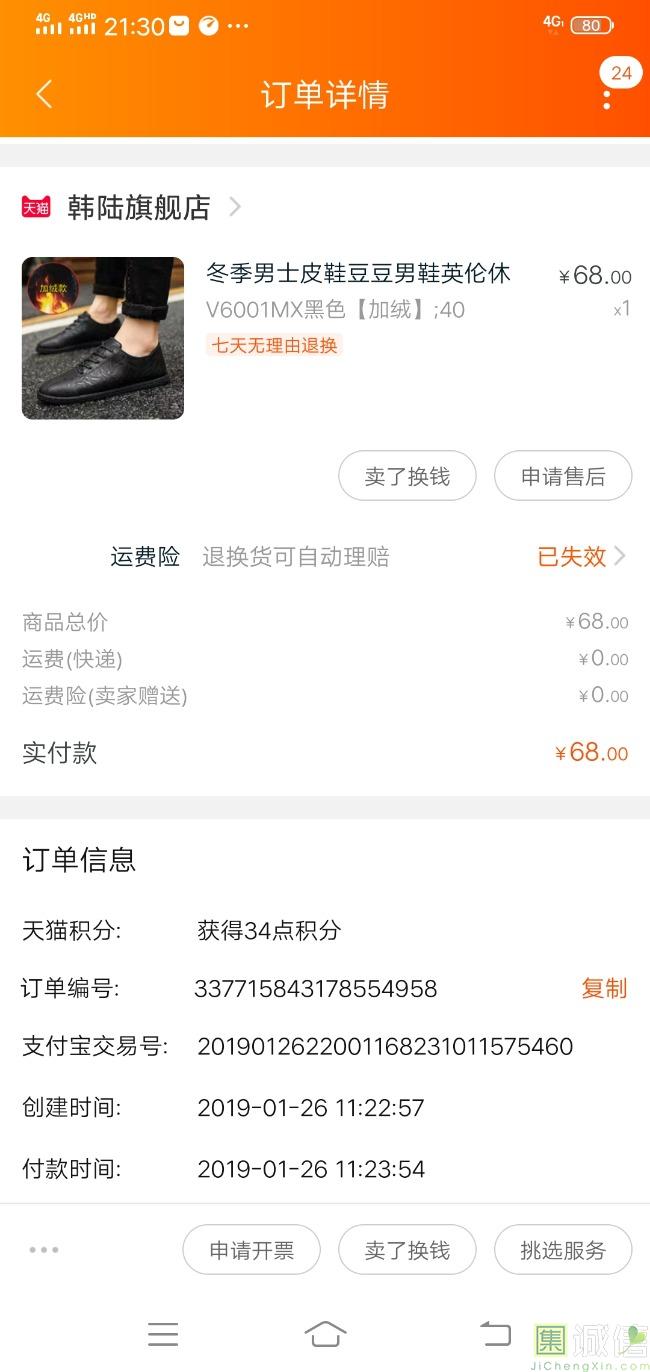650x1372 pixels.
Task: Request an invoice with 申请开票
Action: pyautogui.click(x=251, y=1250)
